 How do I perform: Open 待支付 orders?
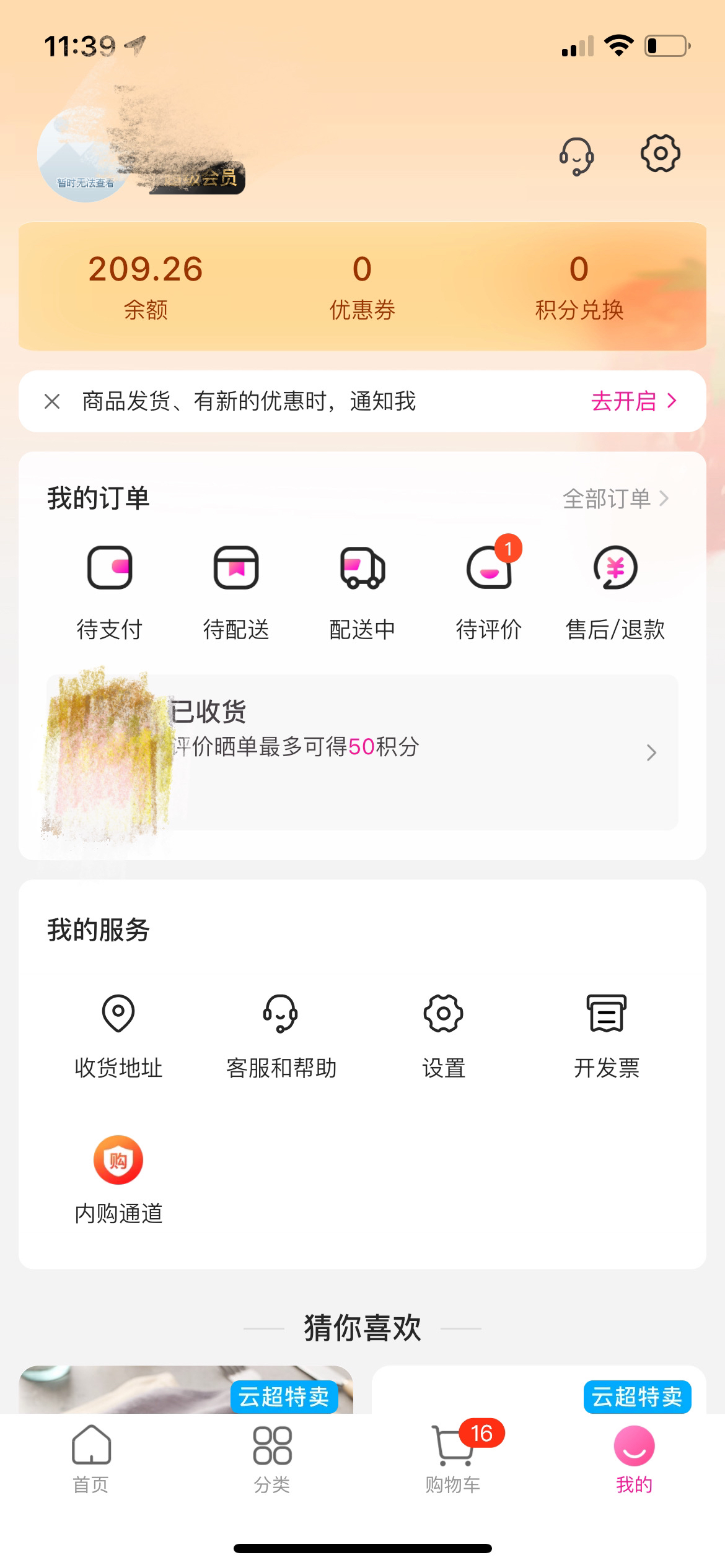tap(110, 591)
